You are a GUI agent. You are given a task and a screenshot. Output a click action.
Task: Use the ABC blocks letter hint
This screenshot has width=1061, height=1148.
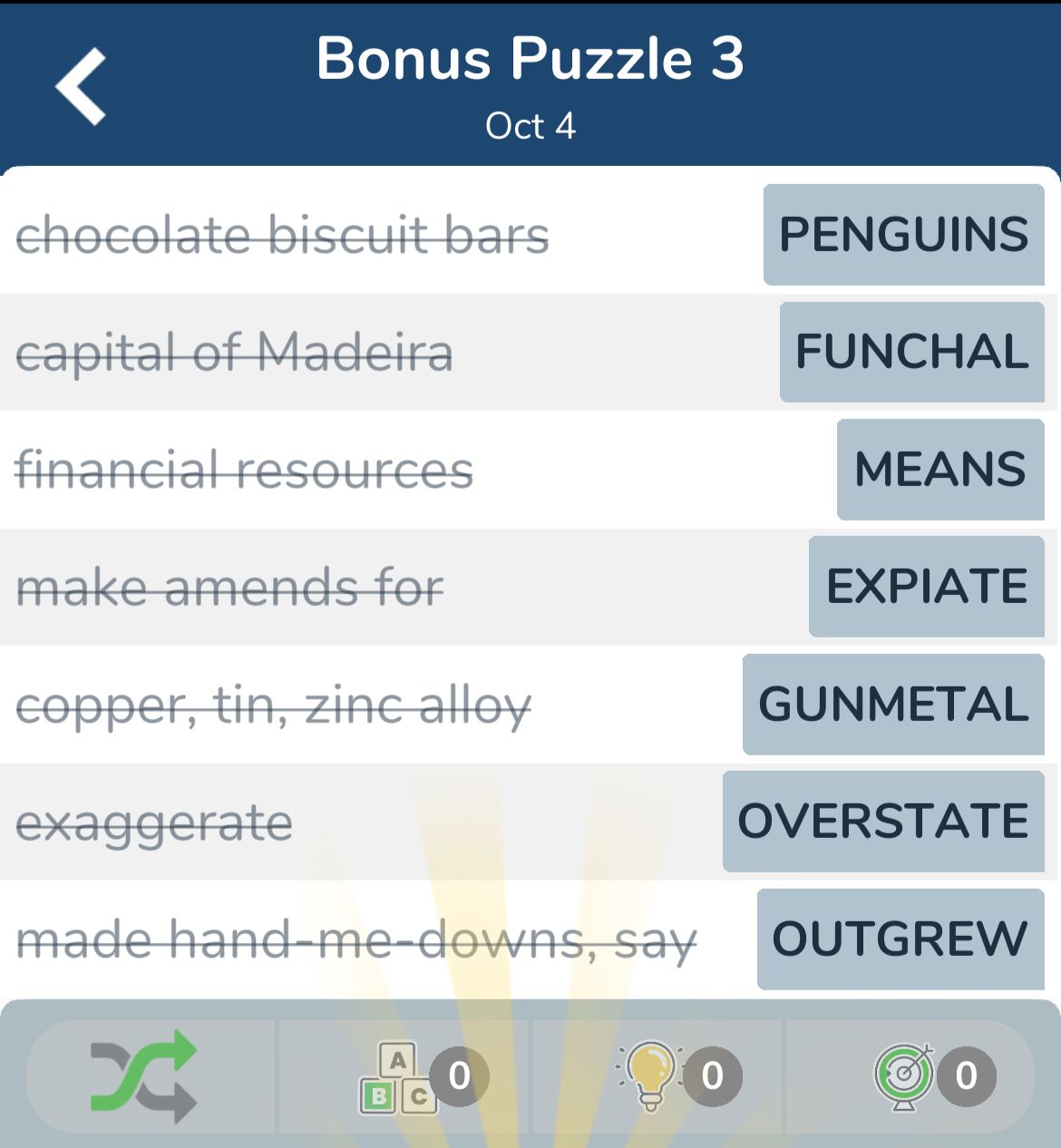coord(399,1077)
